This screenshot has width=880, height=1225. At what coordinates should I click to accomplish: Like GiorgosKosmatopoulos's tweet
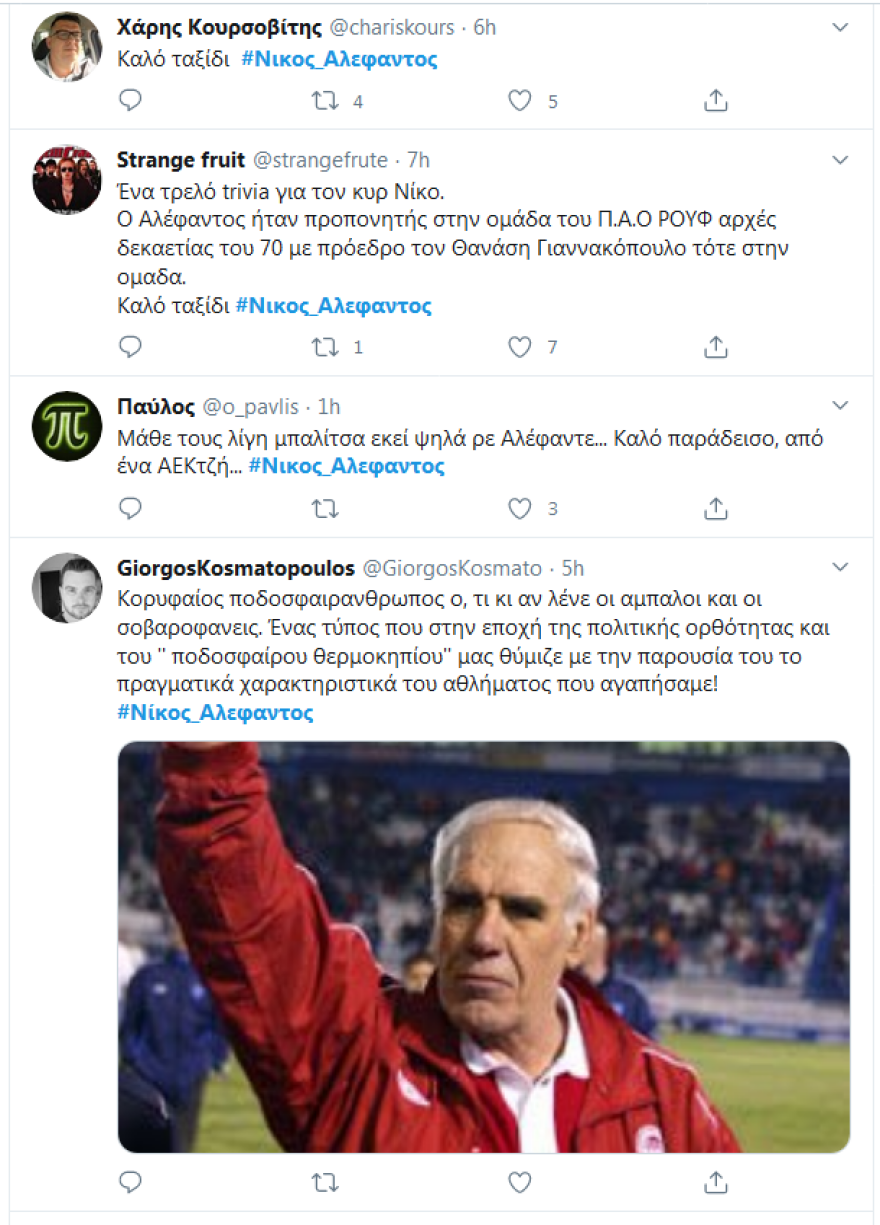[519, 1182]
